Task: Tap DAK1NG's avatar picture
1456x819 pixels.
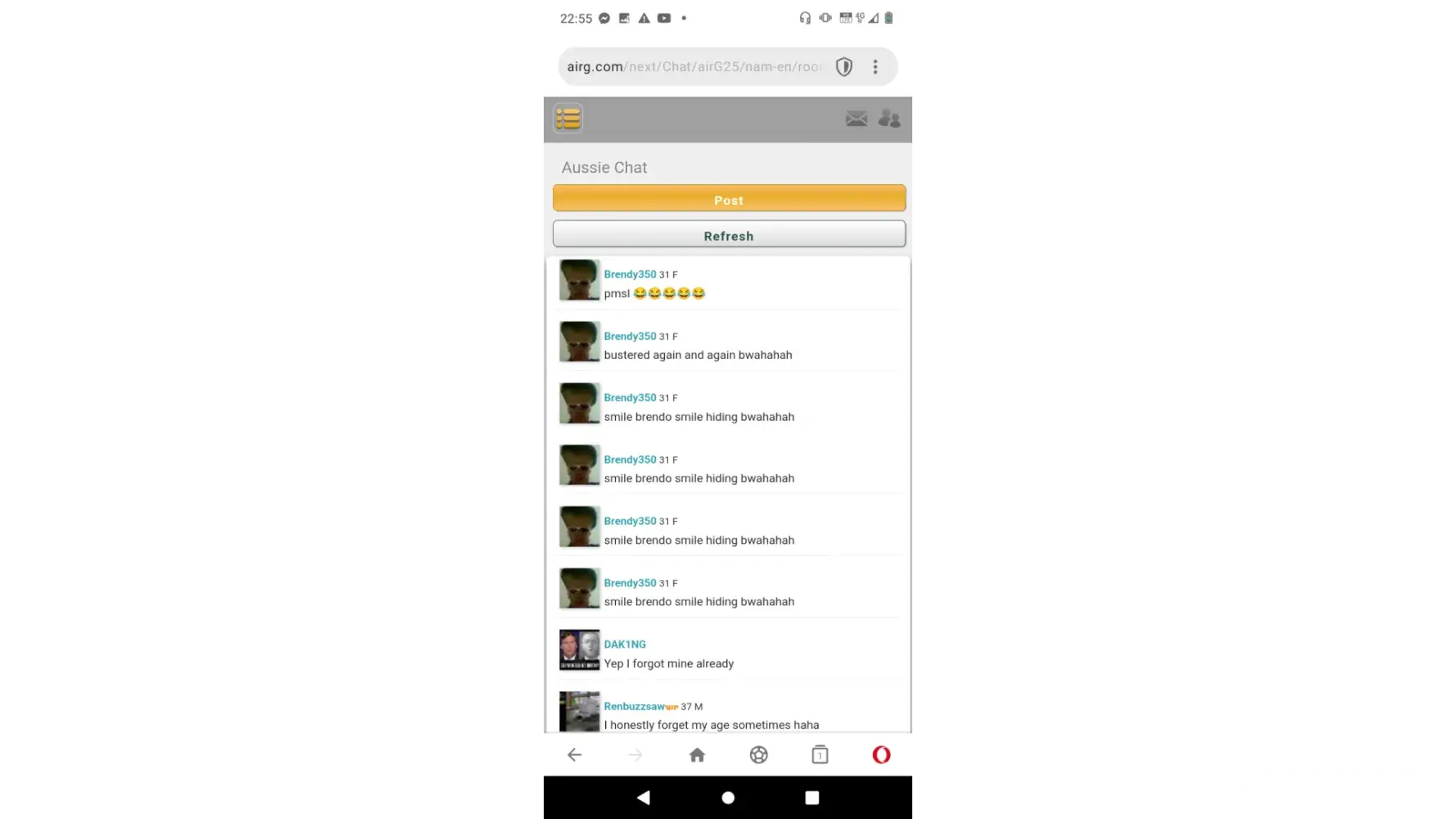Action: (x=580, y=650)
